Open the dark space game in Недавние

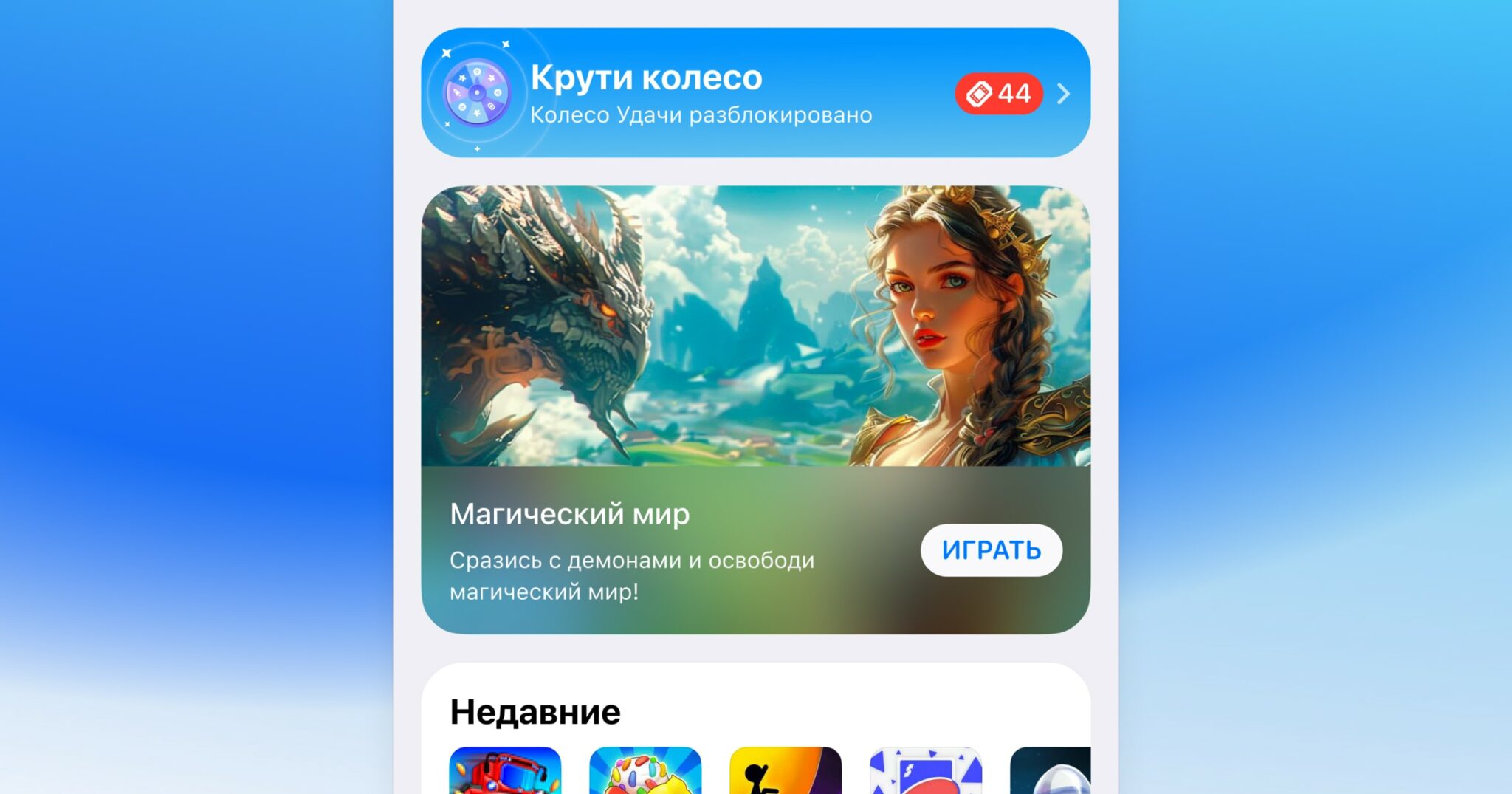point(1051,771)
